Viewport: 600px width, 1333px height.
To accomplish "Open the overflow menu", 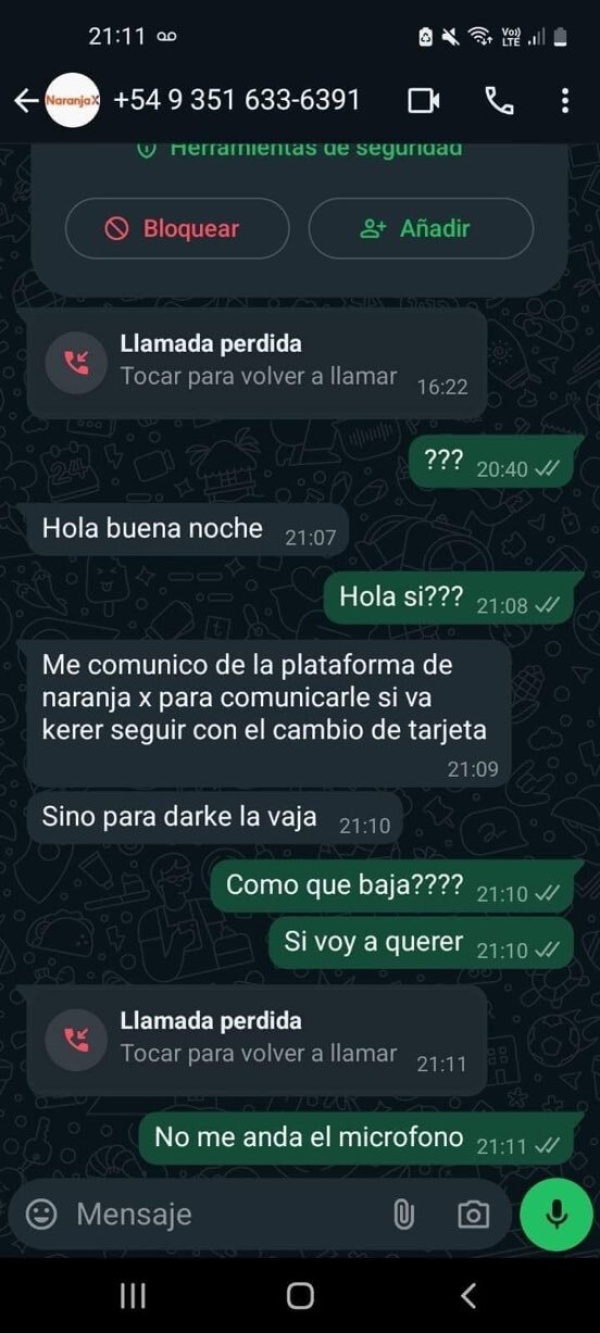I will click(565, 100).
